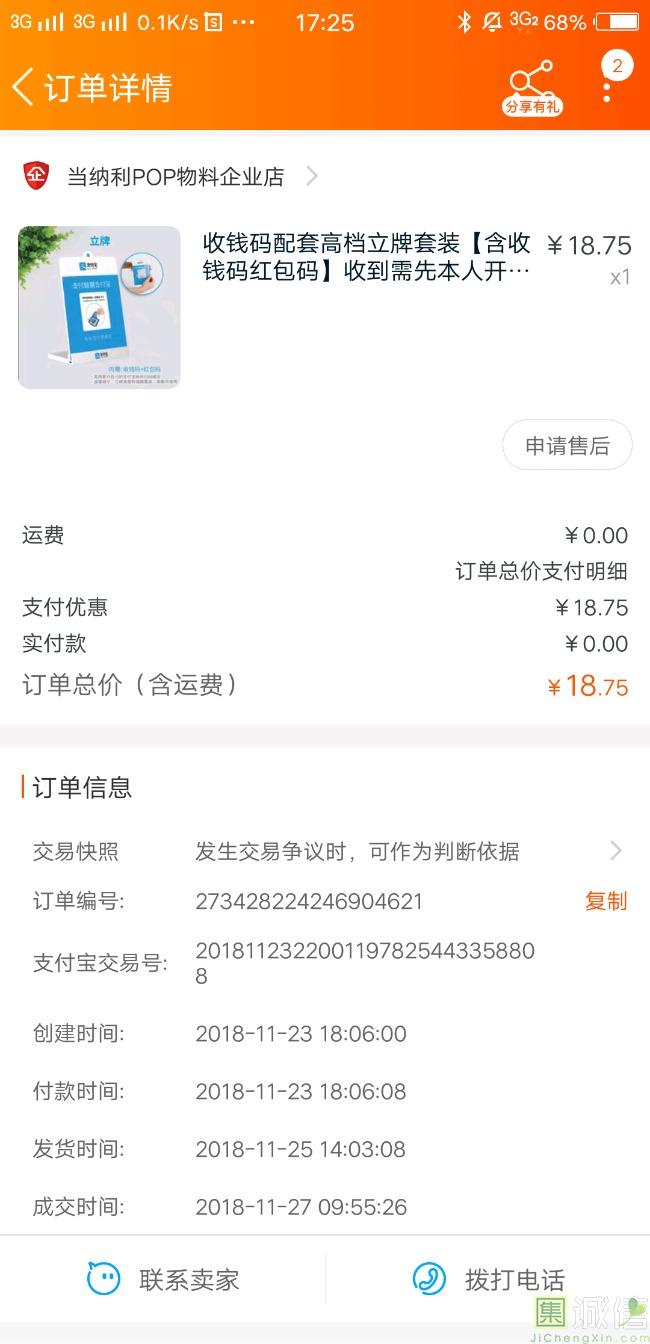Tap the 申请售后 button

point(567,446)
